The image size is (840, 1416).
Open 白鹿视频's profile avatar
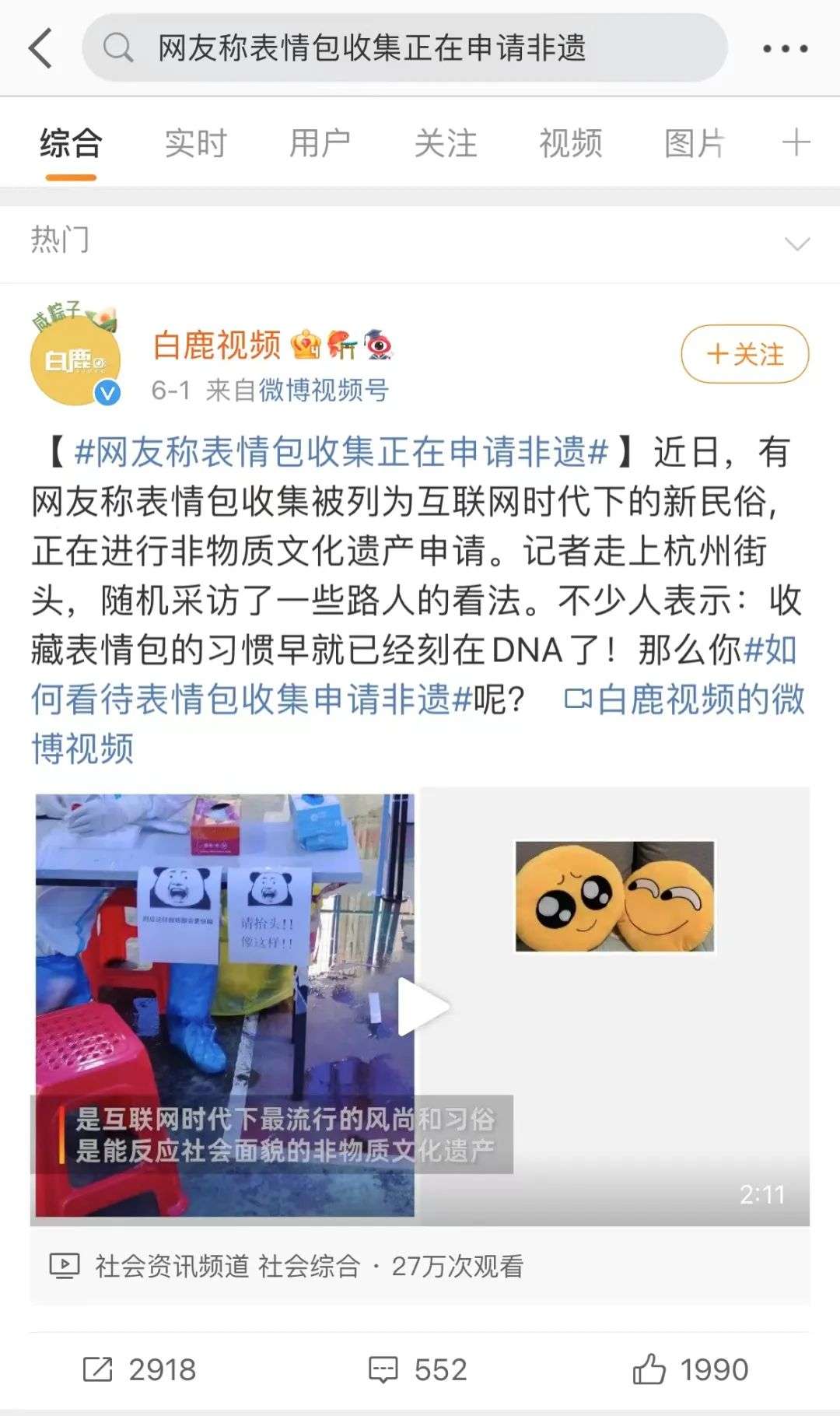coord(75,361)
